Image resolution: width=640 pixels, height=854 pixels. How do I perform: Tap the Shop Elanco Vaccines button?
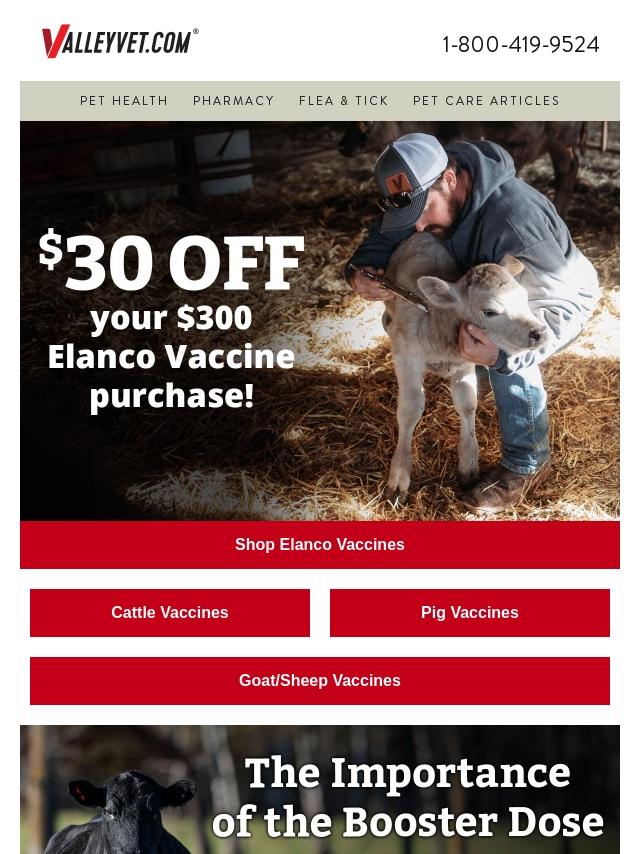320,545
